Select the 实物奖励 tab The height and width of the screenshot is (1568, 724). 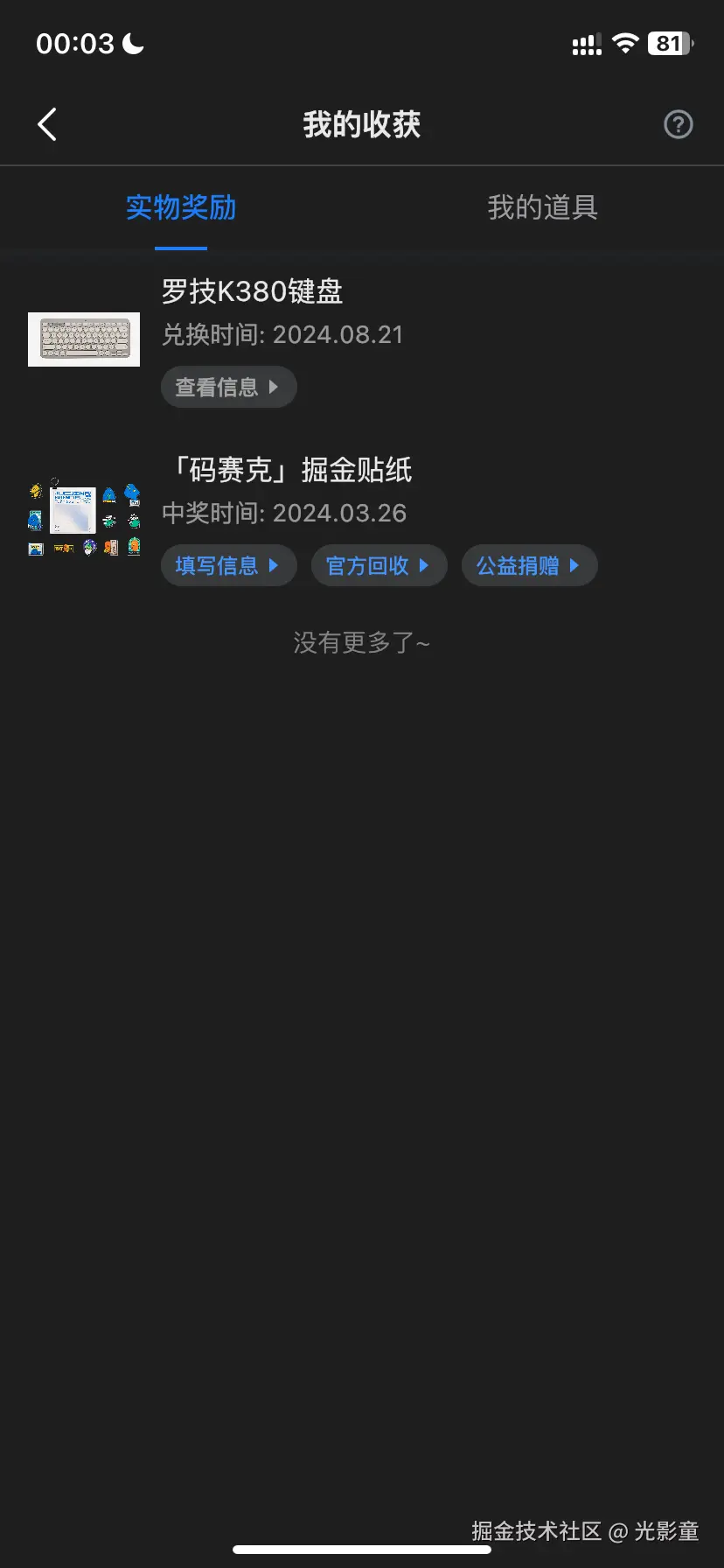point(181,207)
